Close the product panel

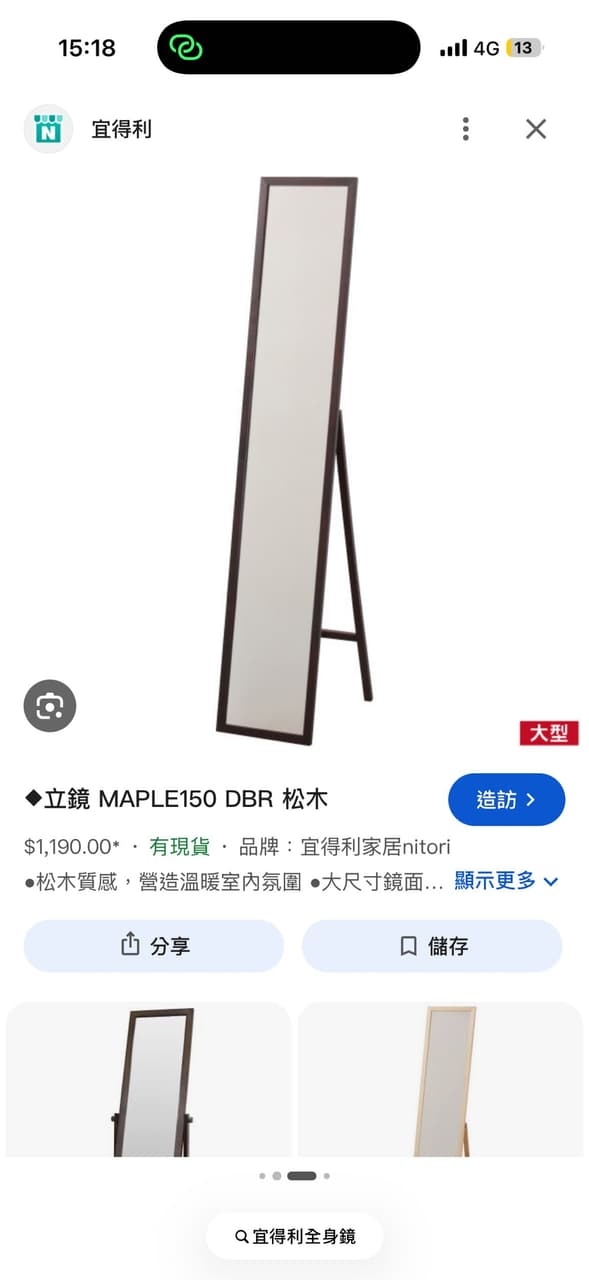click(536, 128)
